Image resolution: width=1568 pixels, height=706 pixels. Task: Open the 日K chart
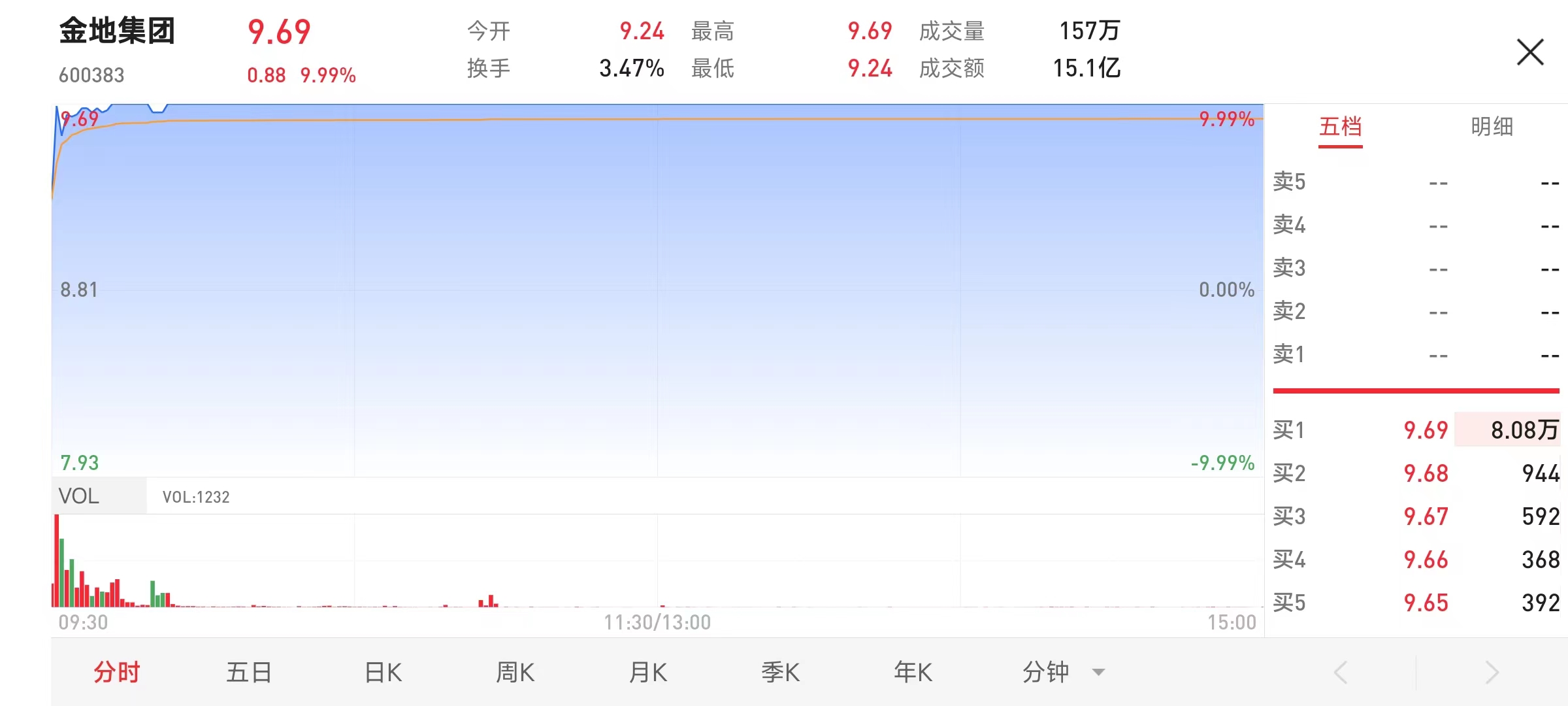tap(383, 672)
